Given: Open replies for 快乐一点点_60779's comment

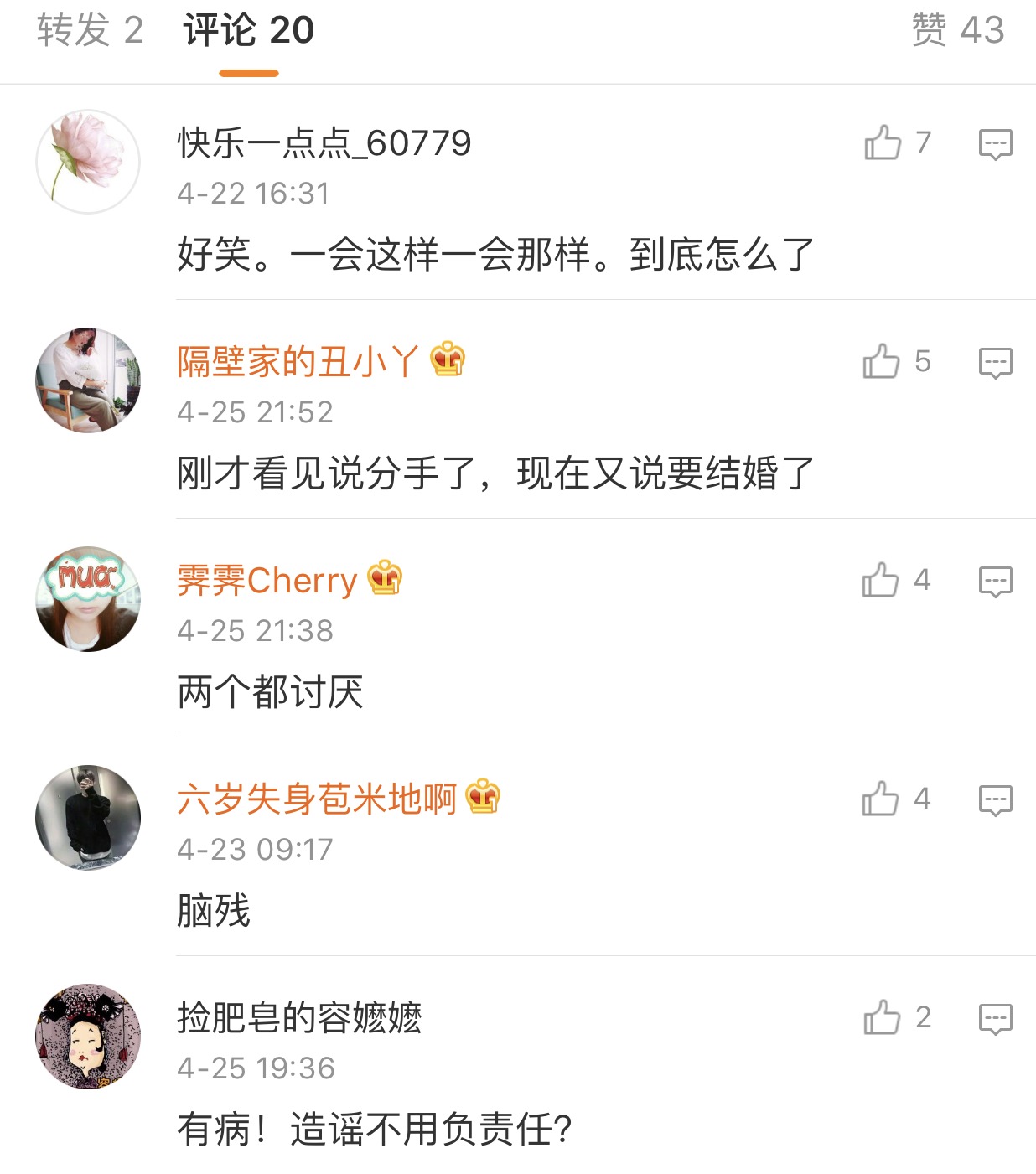Looking at the screenshot, I should click(994, 144).
